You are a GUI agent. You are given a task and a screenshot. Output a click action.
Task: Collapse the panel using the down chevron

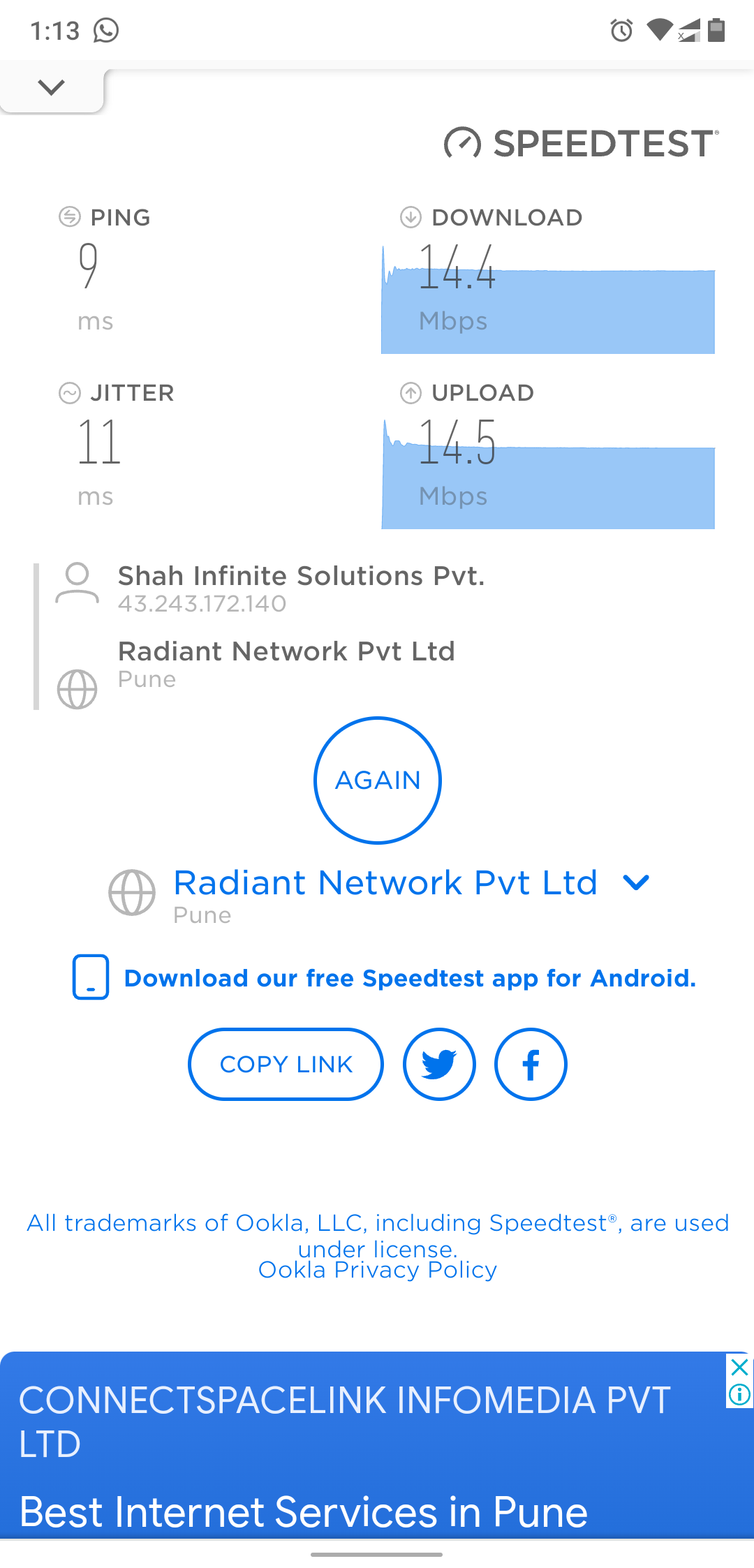click(51, 87)
